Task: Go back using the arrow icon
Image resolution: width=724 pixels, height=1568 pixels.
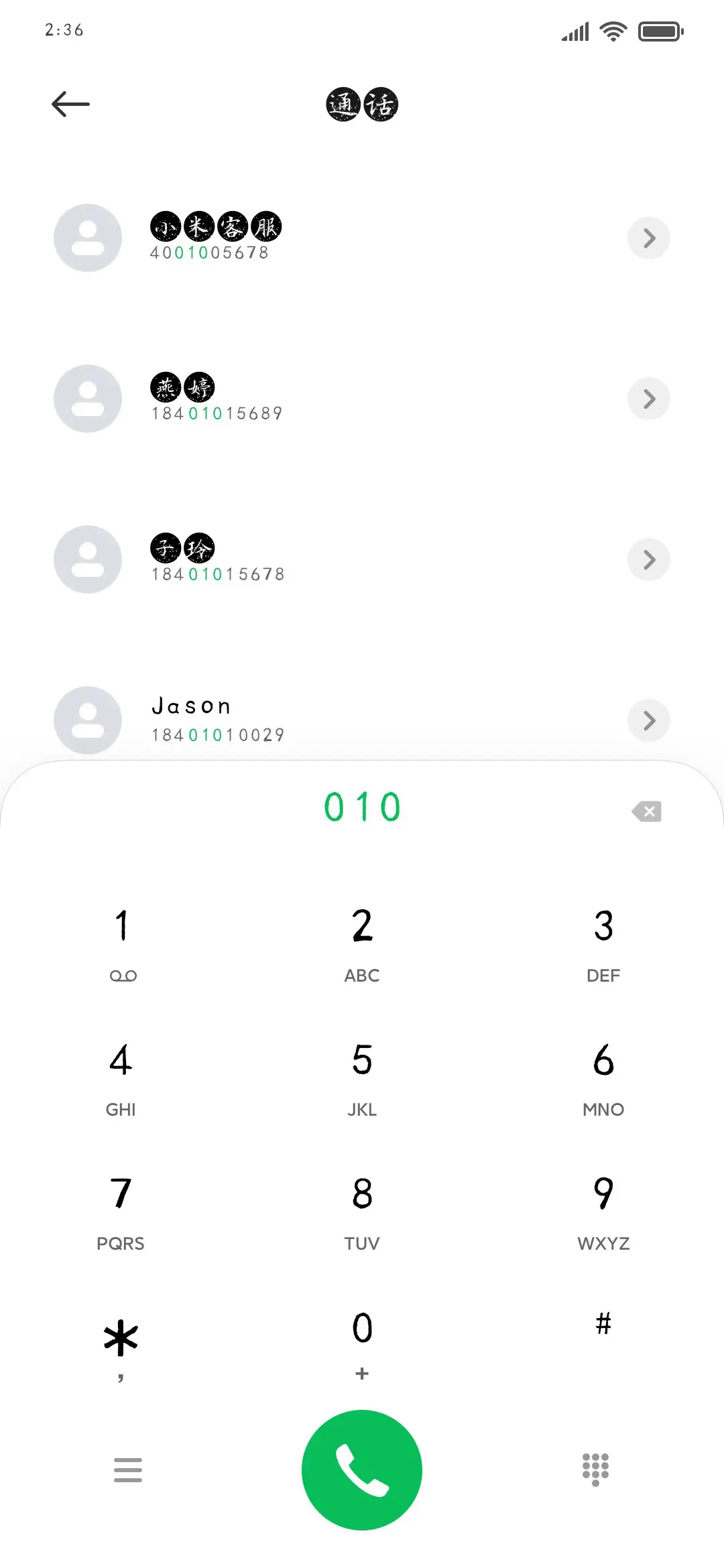Action: (x=70, y=104)
